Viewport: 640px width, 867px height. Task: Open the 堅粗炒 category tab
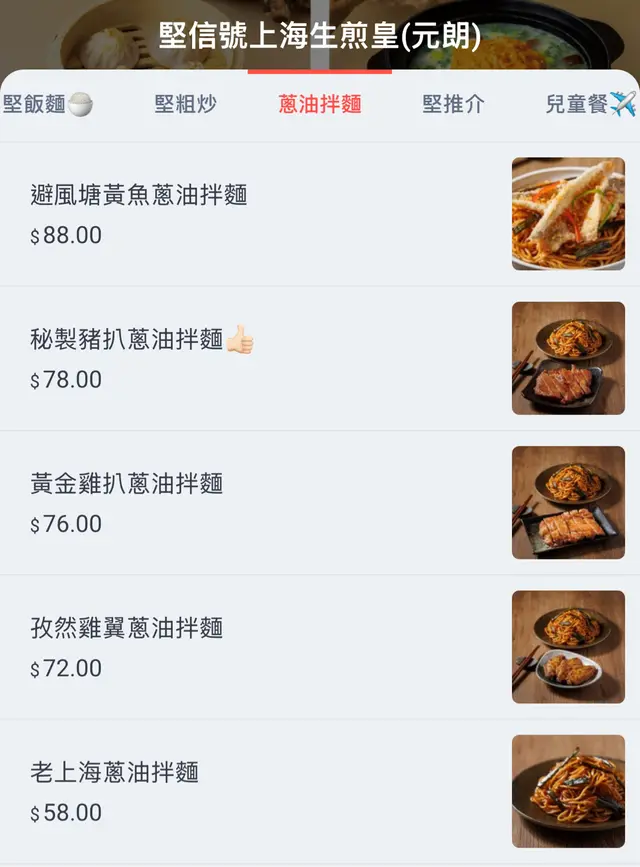tap(185, 104)
